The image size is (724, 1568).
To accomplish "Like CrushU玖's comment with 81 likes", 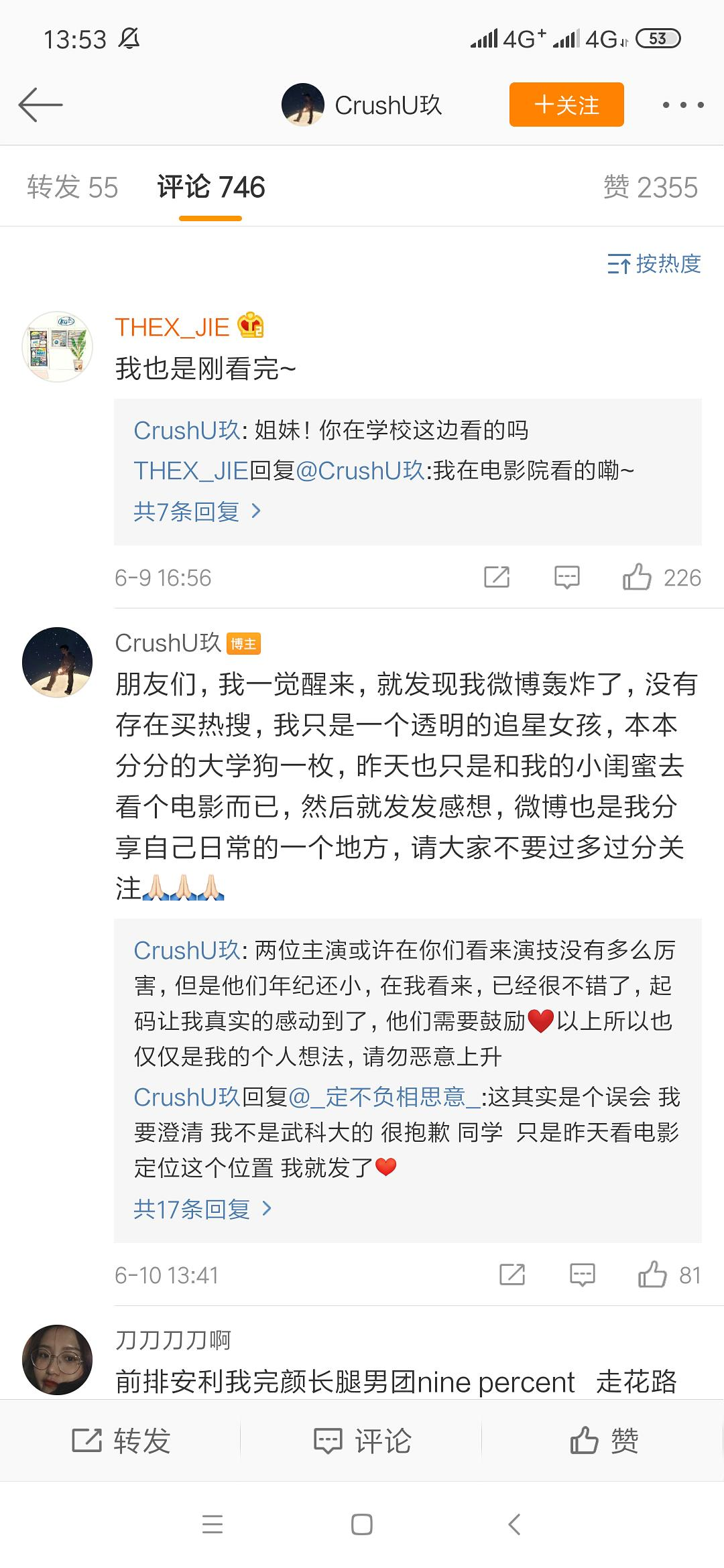I will [x=652, y=1275].
